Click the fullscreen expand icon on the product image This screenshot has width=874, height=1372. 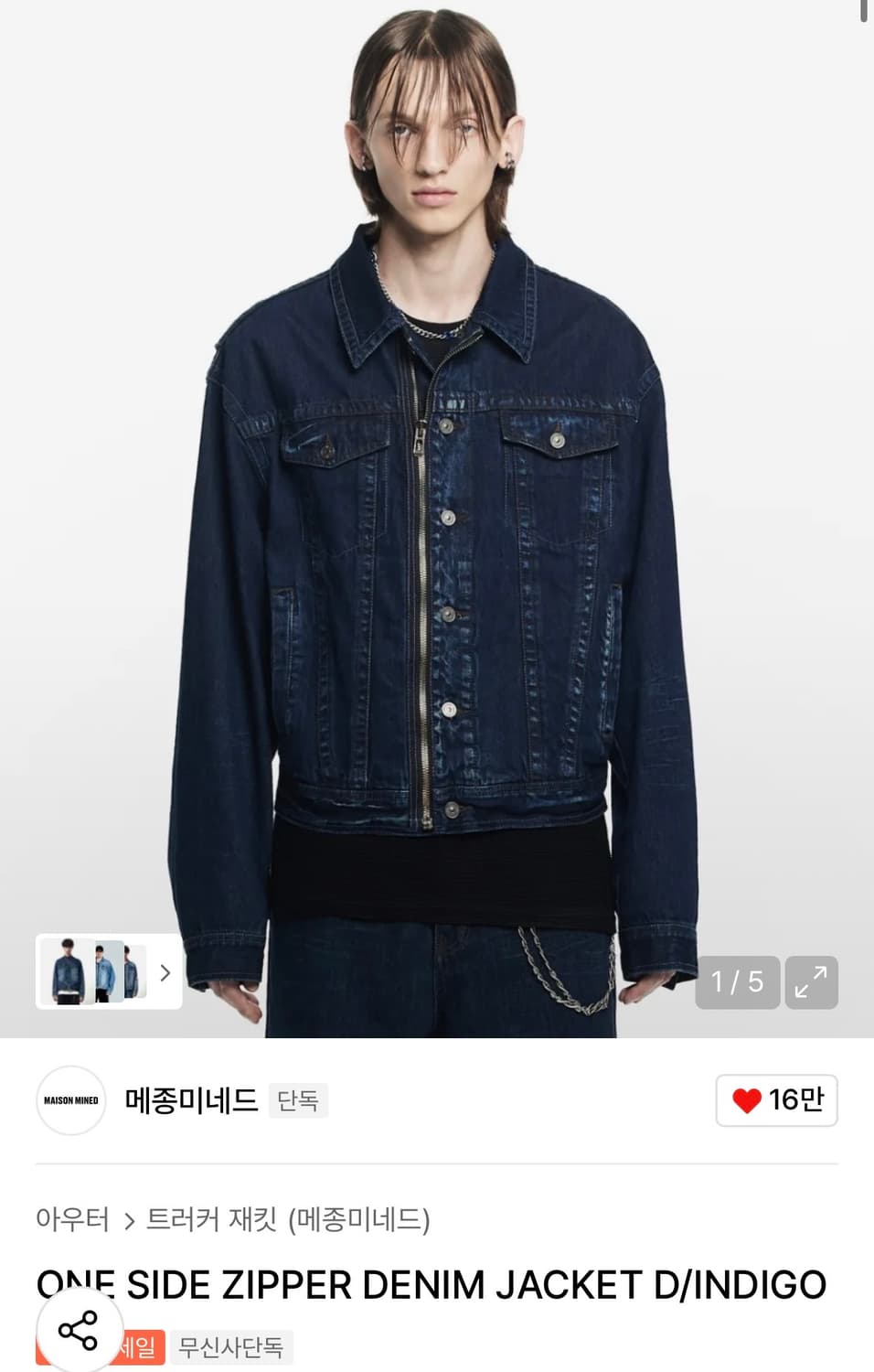(812, 982)
